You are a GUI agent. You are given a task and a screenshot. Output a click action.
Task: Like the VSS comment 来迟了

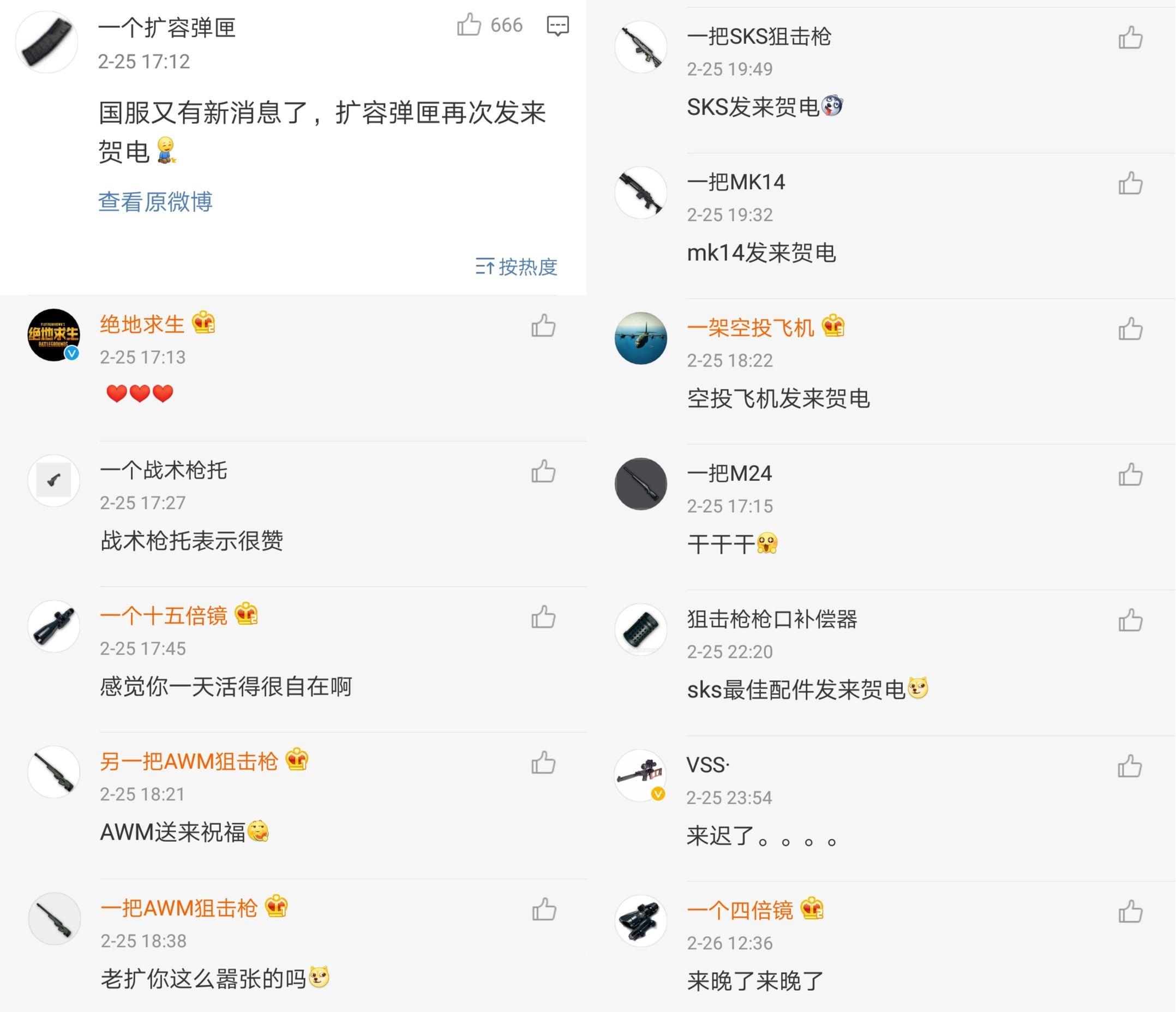coord(1130,767)
